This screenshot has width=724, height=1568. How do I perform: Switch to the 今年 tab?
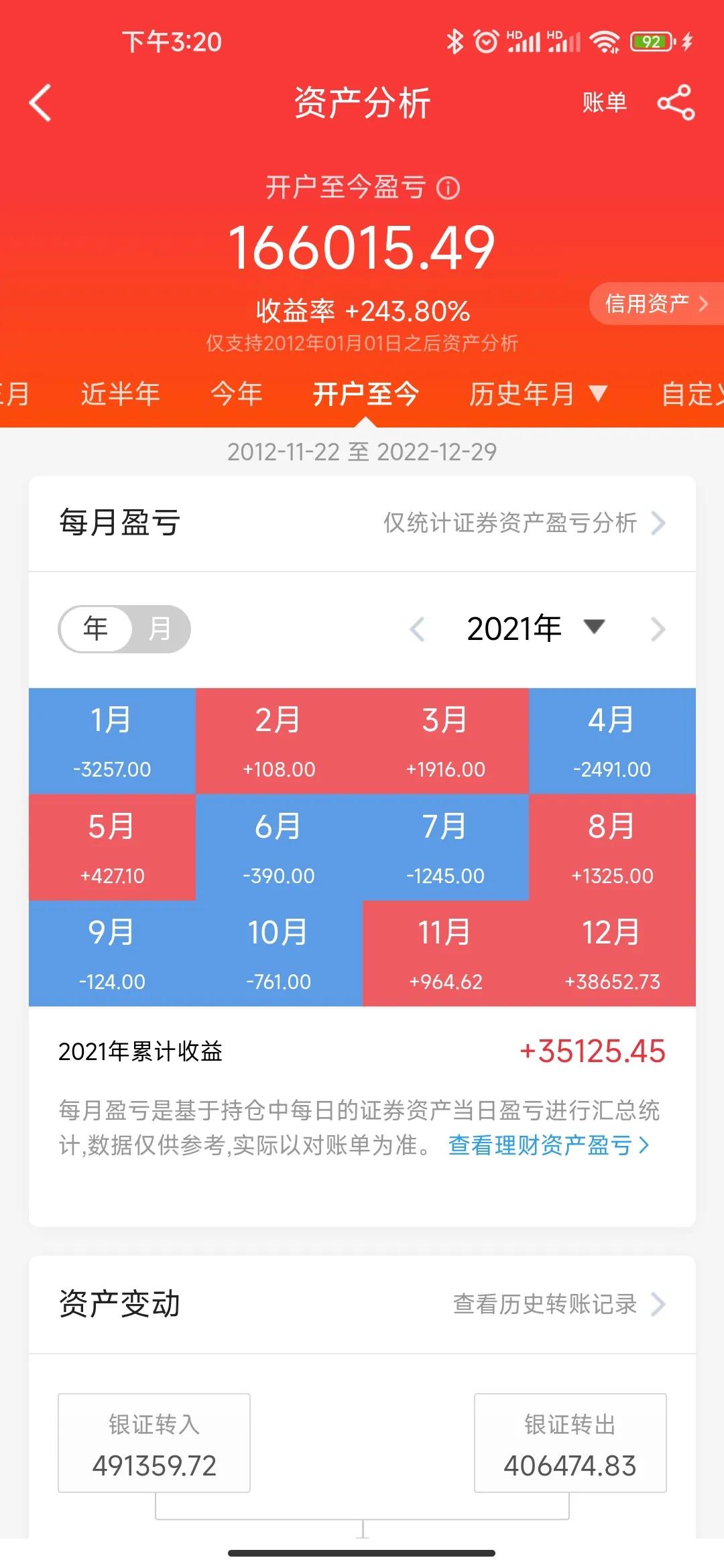[x=236, y=394]
